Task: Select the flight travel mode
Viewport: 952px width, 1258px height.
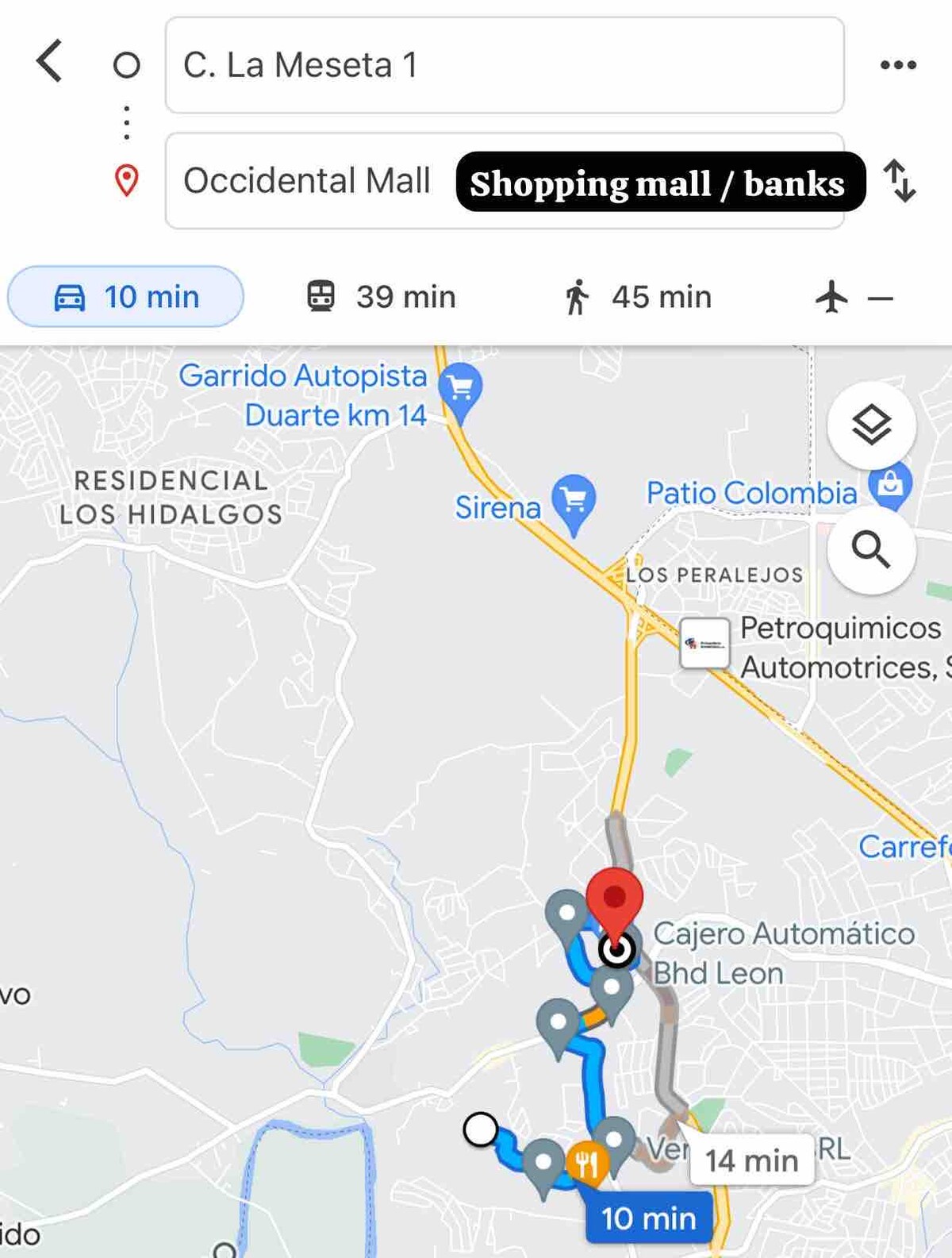Action: point(853,298)
